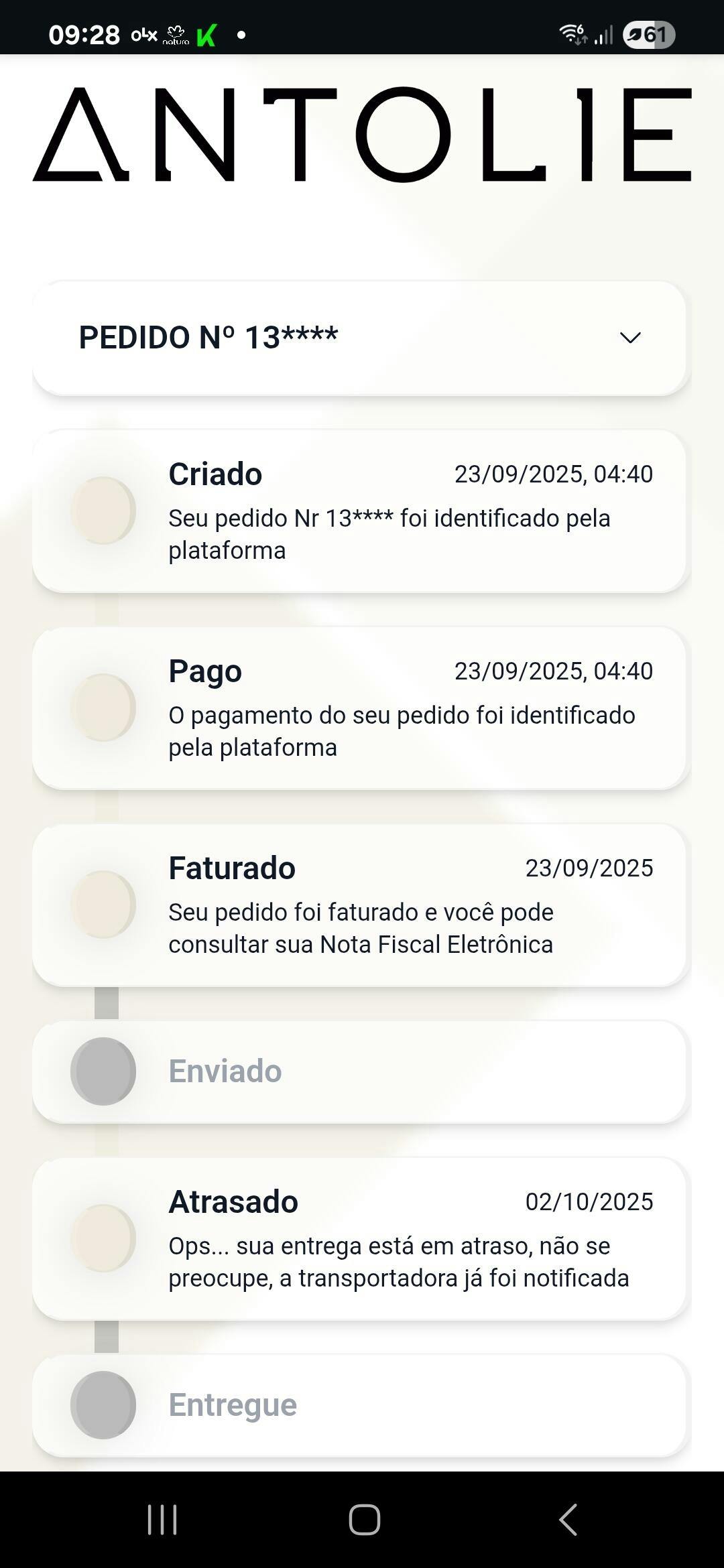
Task: Expand the Pedido Nº 13**** details
Action: tap(629, 338)
